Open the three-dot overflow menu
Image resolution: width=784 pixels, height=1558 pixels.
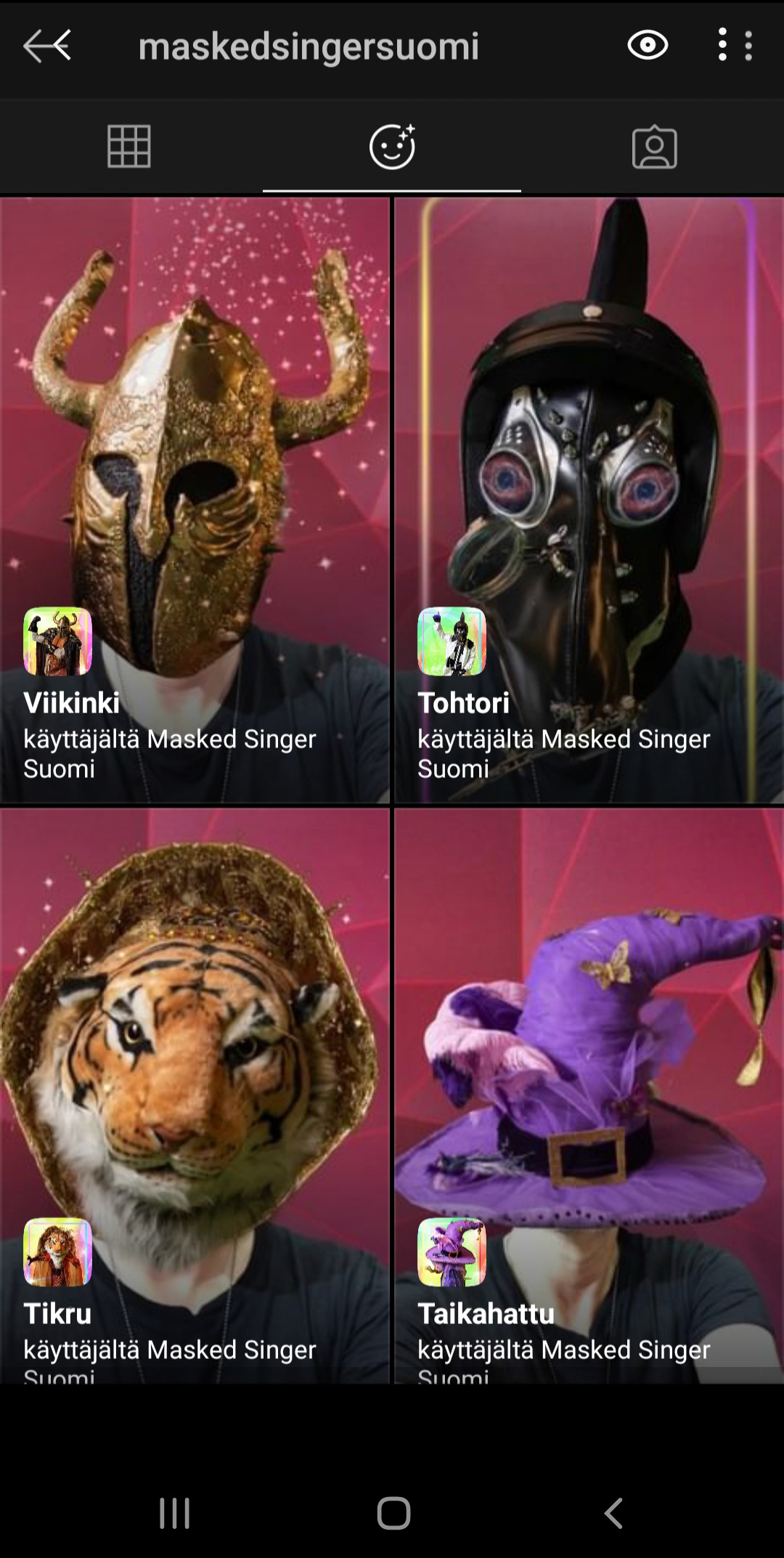tap(735, 45)
